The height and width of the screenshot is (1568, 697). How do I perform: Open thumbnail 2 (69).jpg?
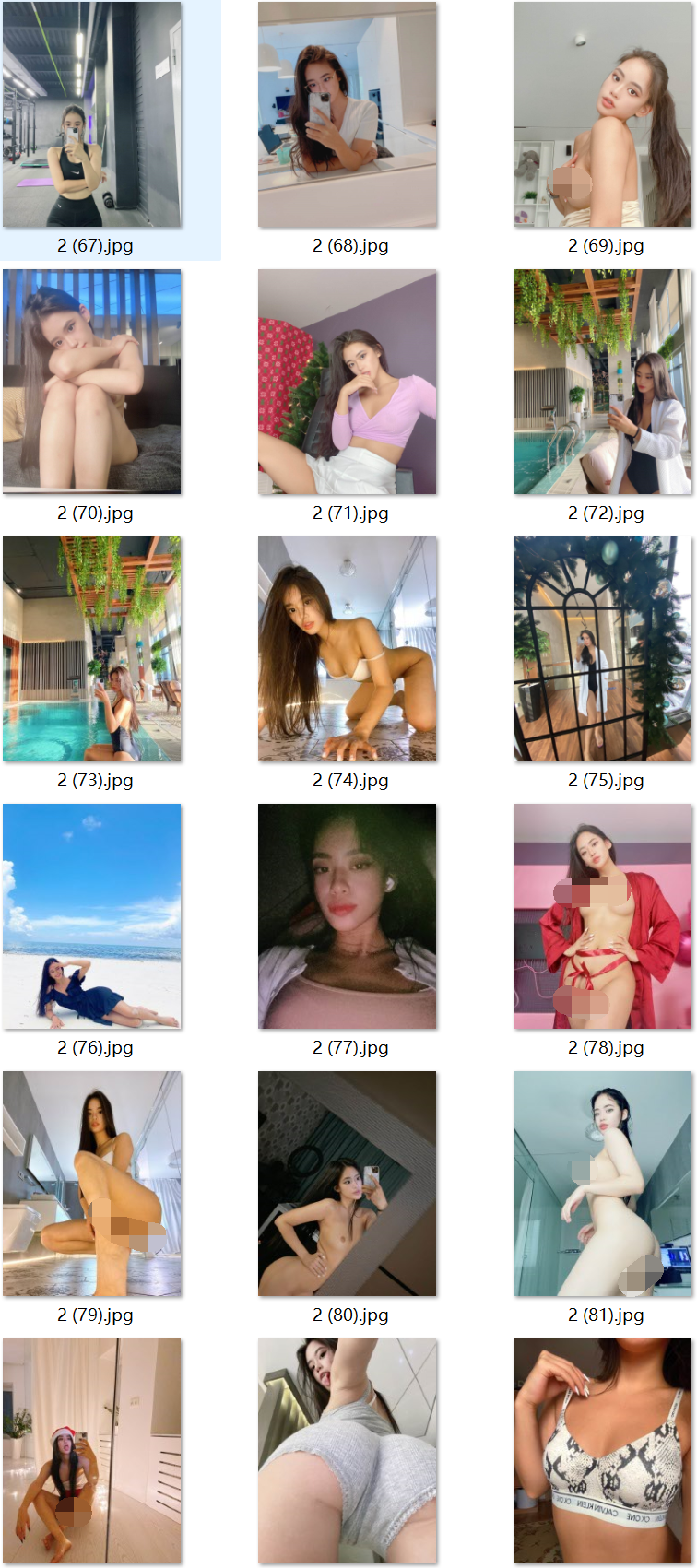click(602, 115)
